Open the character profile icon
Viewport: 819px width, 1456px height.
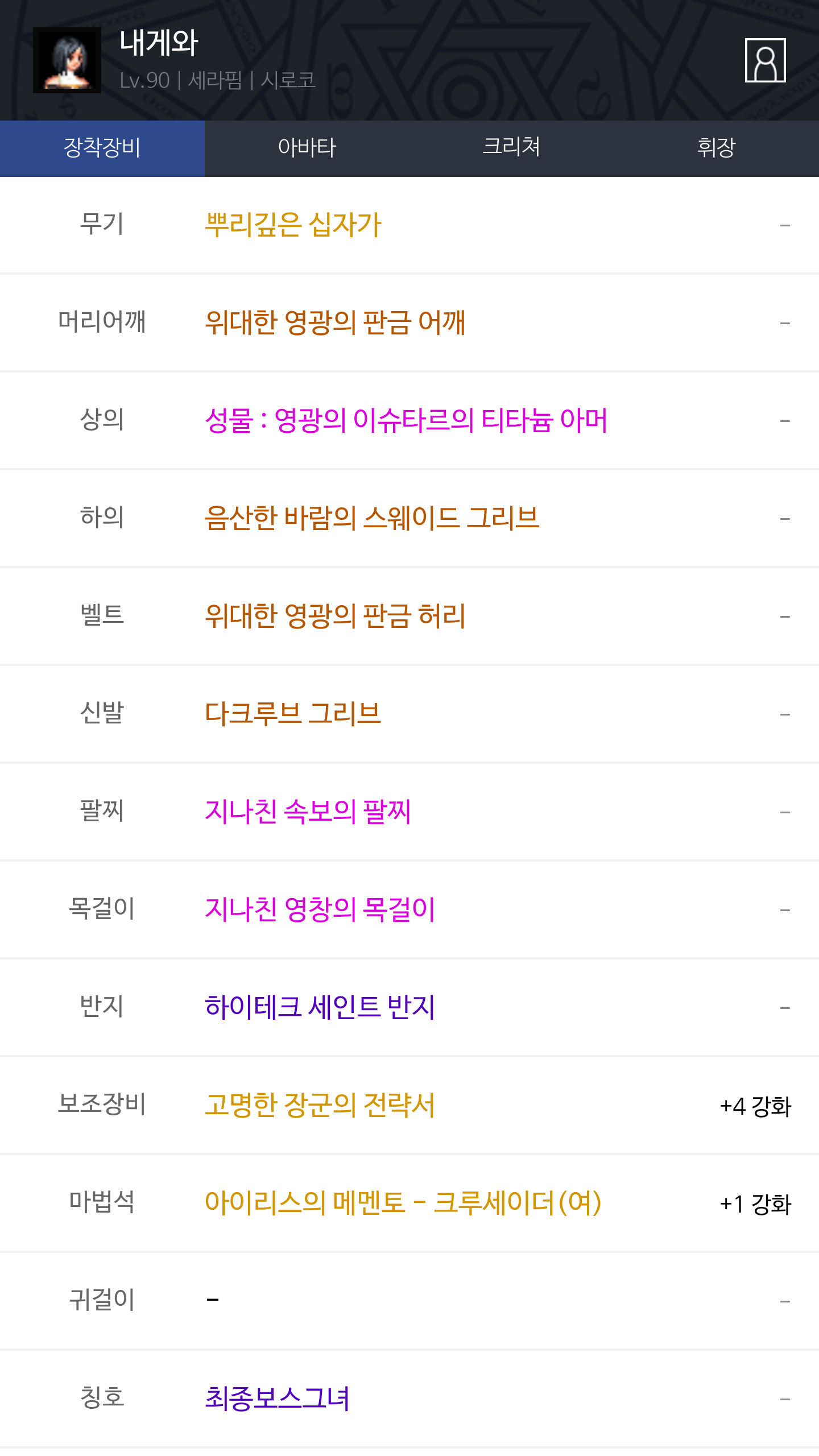coord(765,60)
